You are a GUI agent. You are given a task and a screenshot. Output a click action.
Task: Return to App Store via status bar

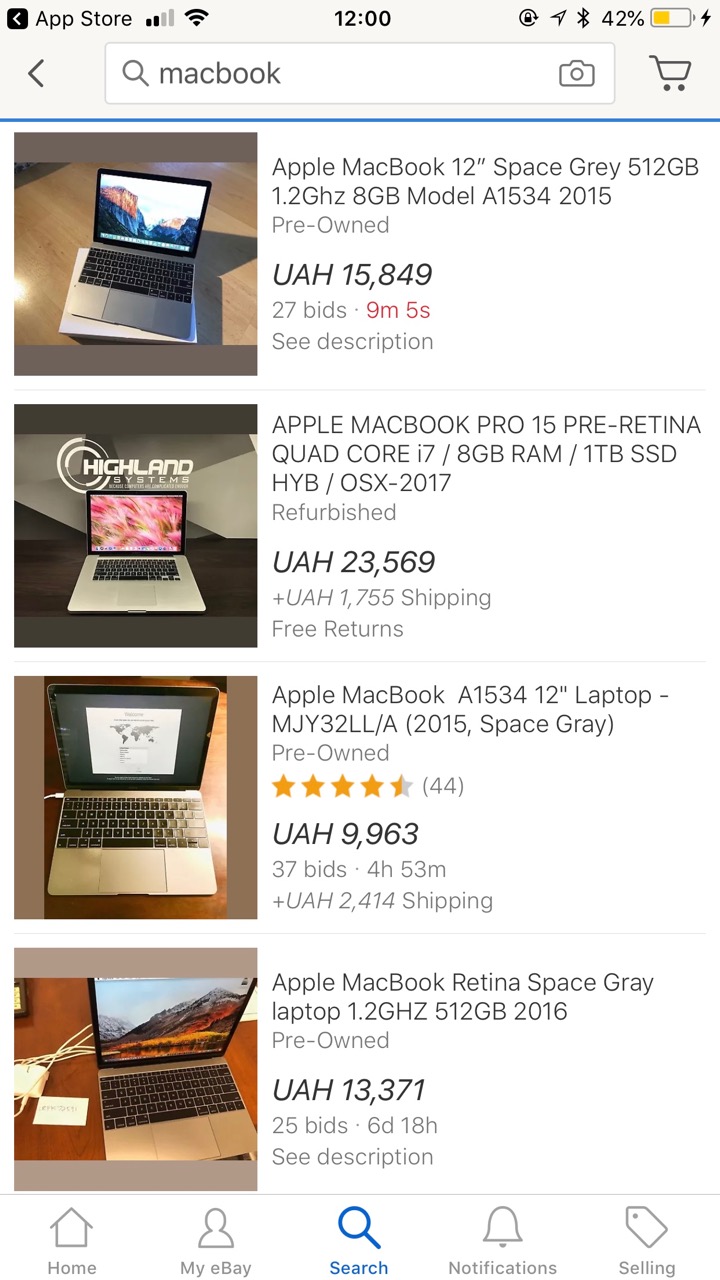[x=70, y=18]
